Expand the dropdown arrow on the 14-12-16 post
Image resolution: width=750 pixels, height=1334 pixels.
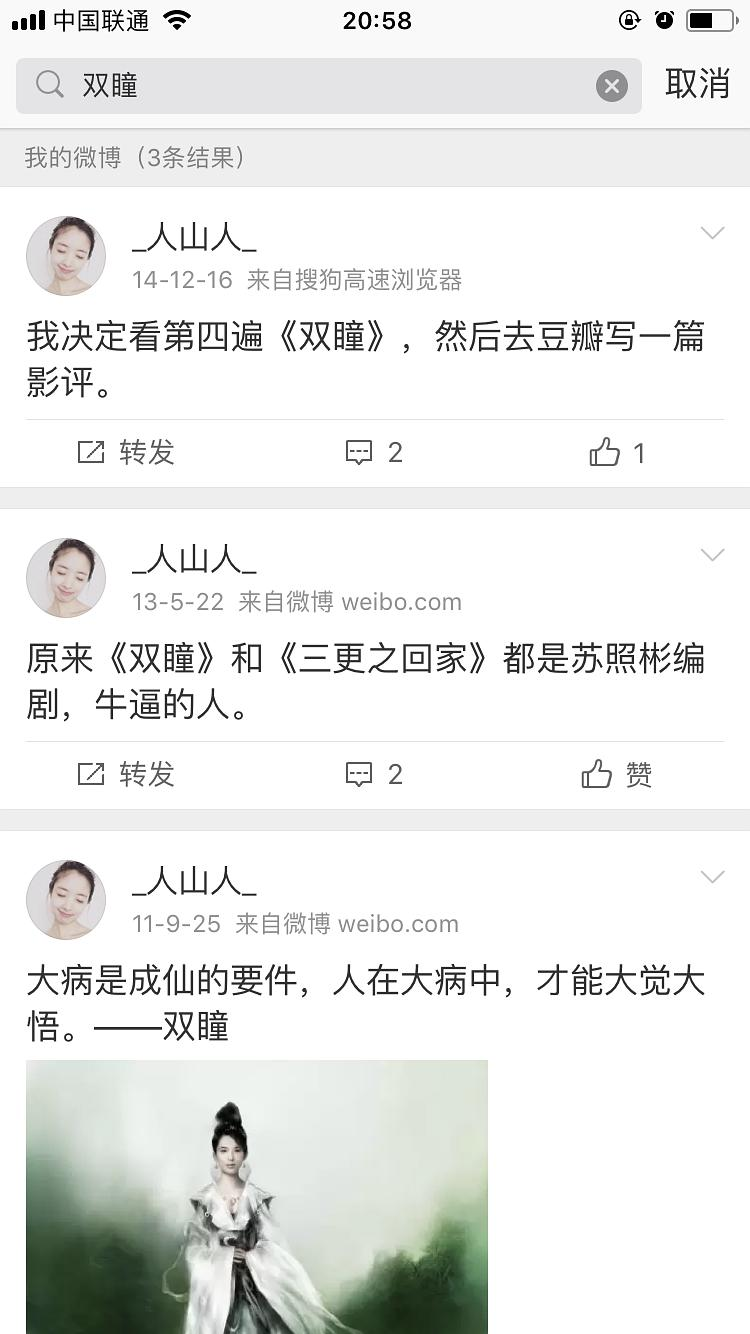coord(712,233)
